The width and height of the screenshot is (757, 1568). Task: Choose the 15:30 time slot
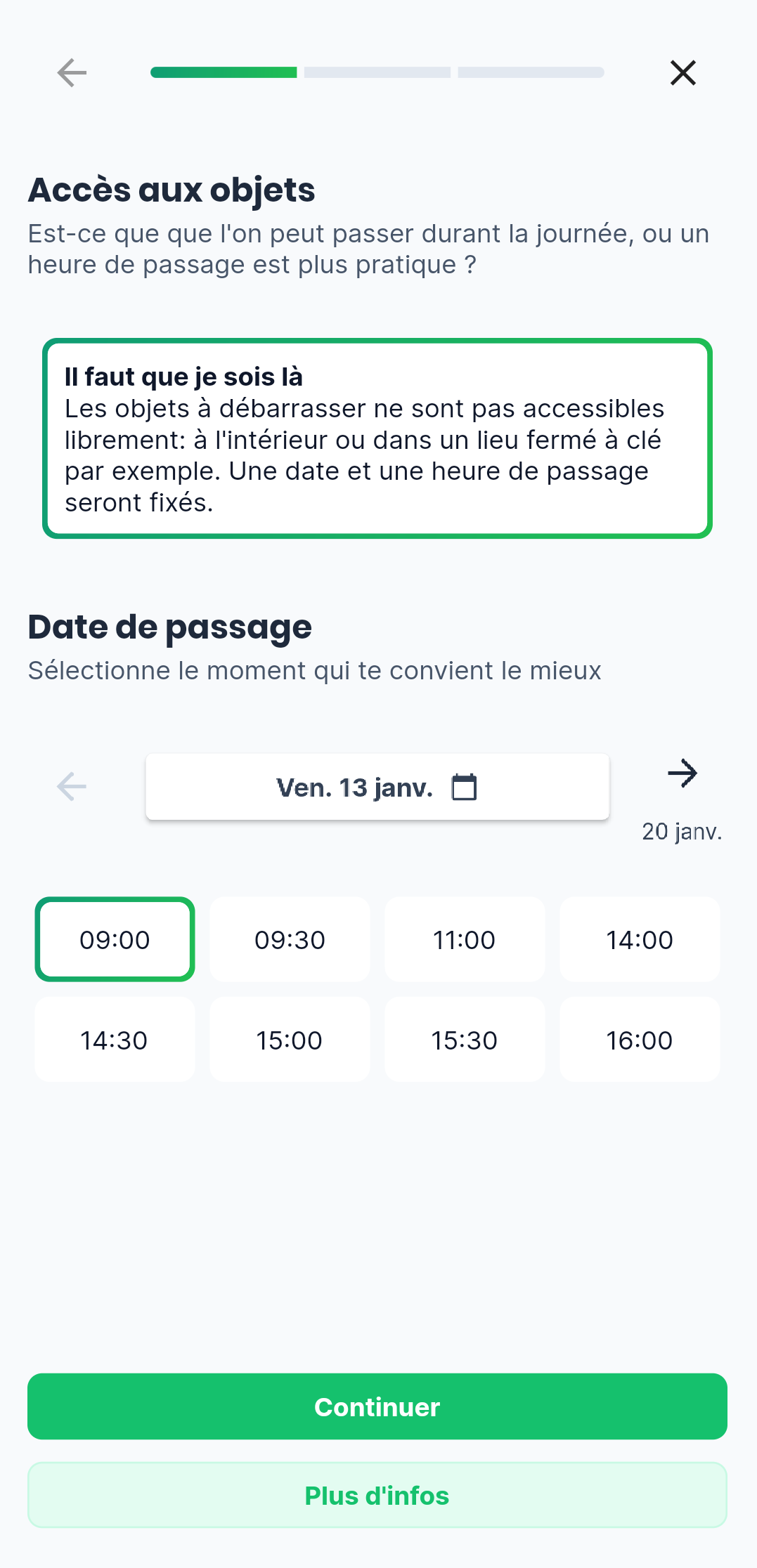[x=465, y=1040]
